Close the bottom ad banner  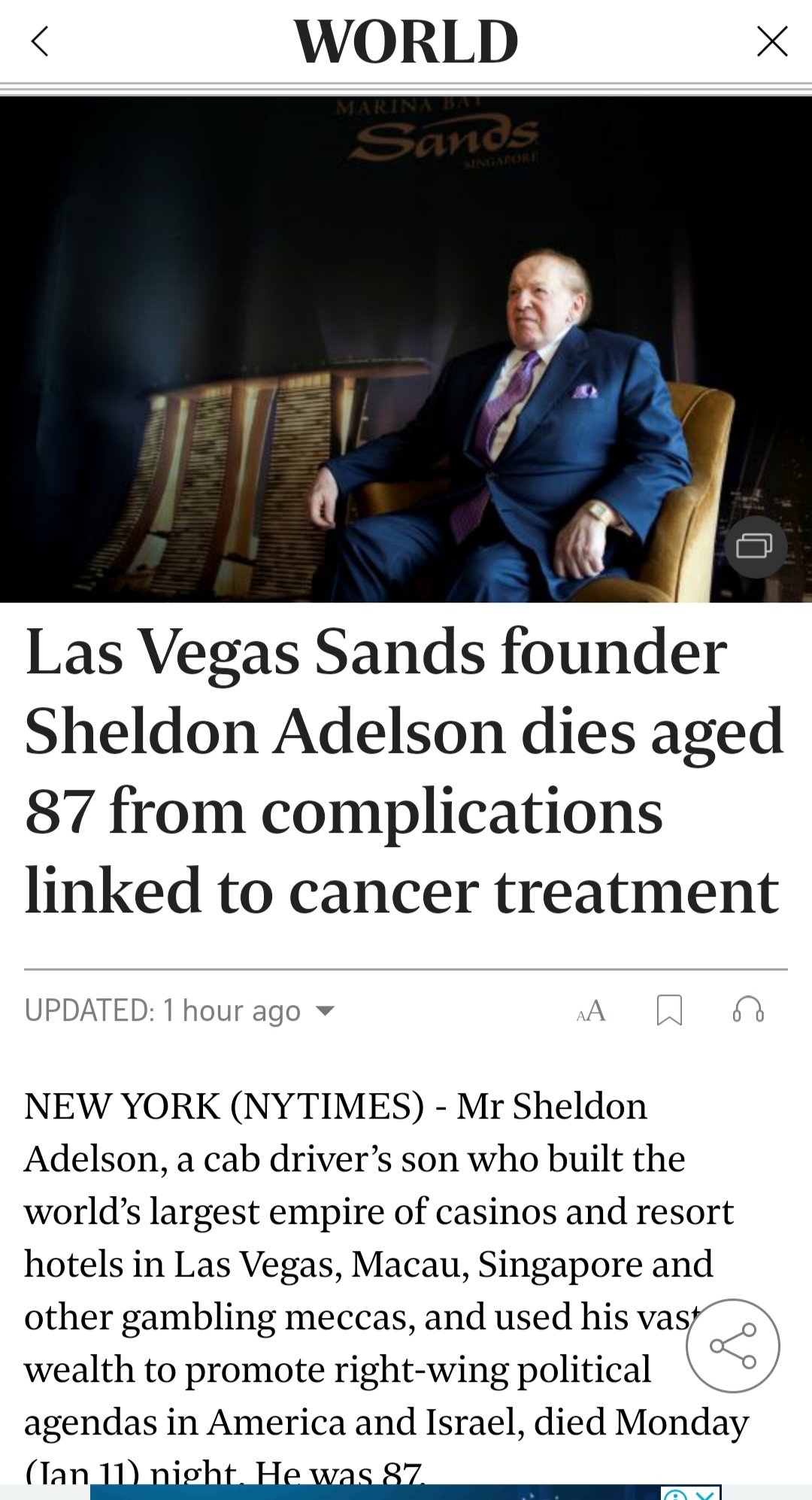pyautogui.click(x=705, y=1493)
